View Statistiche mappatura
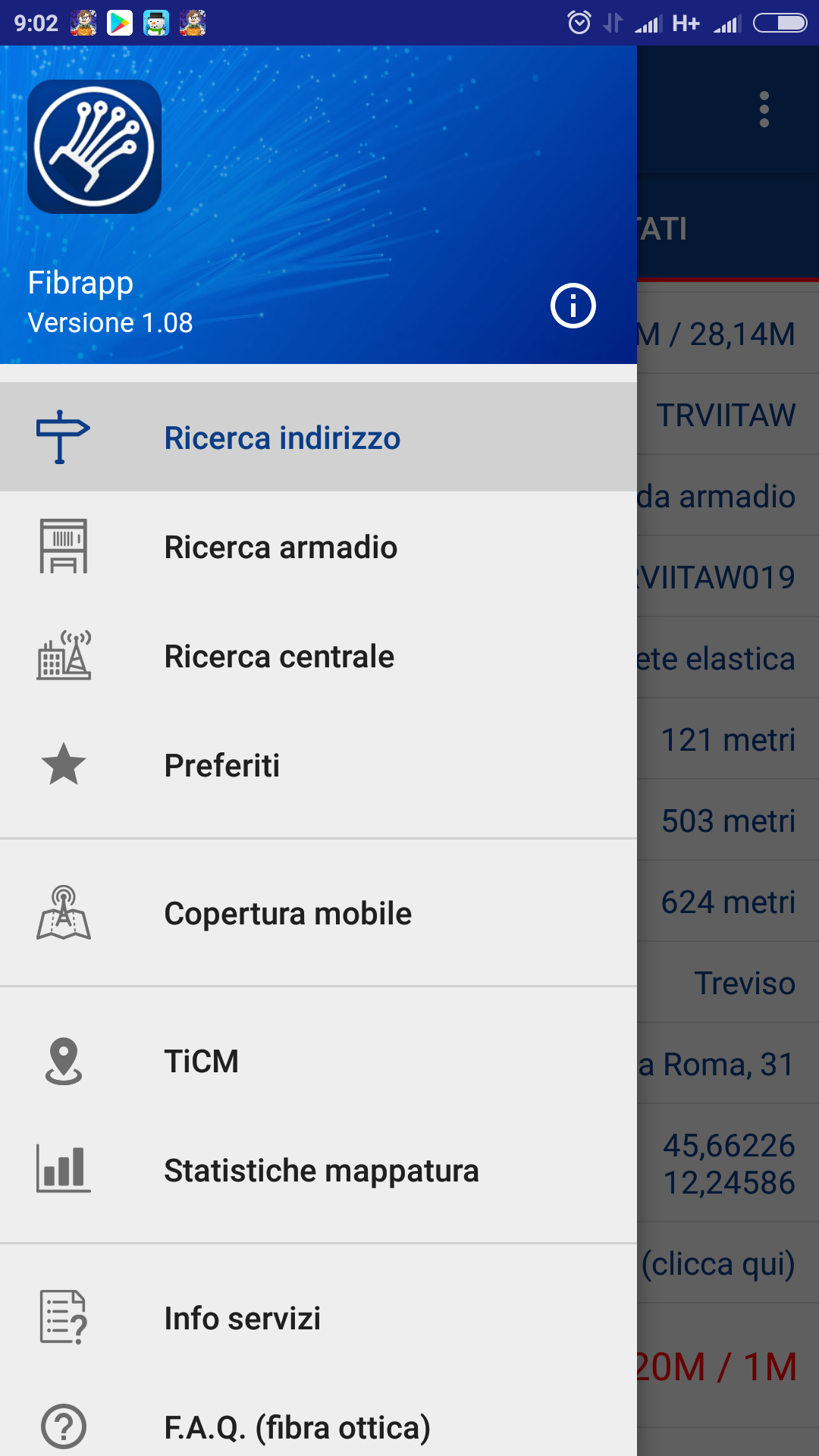This screenshot has width=819, height=1456. click(318, 1169)
